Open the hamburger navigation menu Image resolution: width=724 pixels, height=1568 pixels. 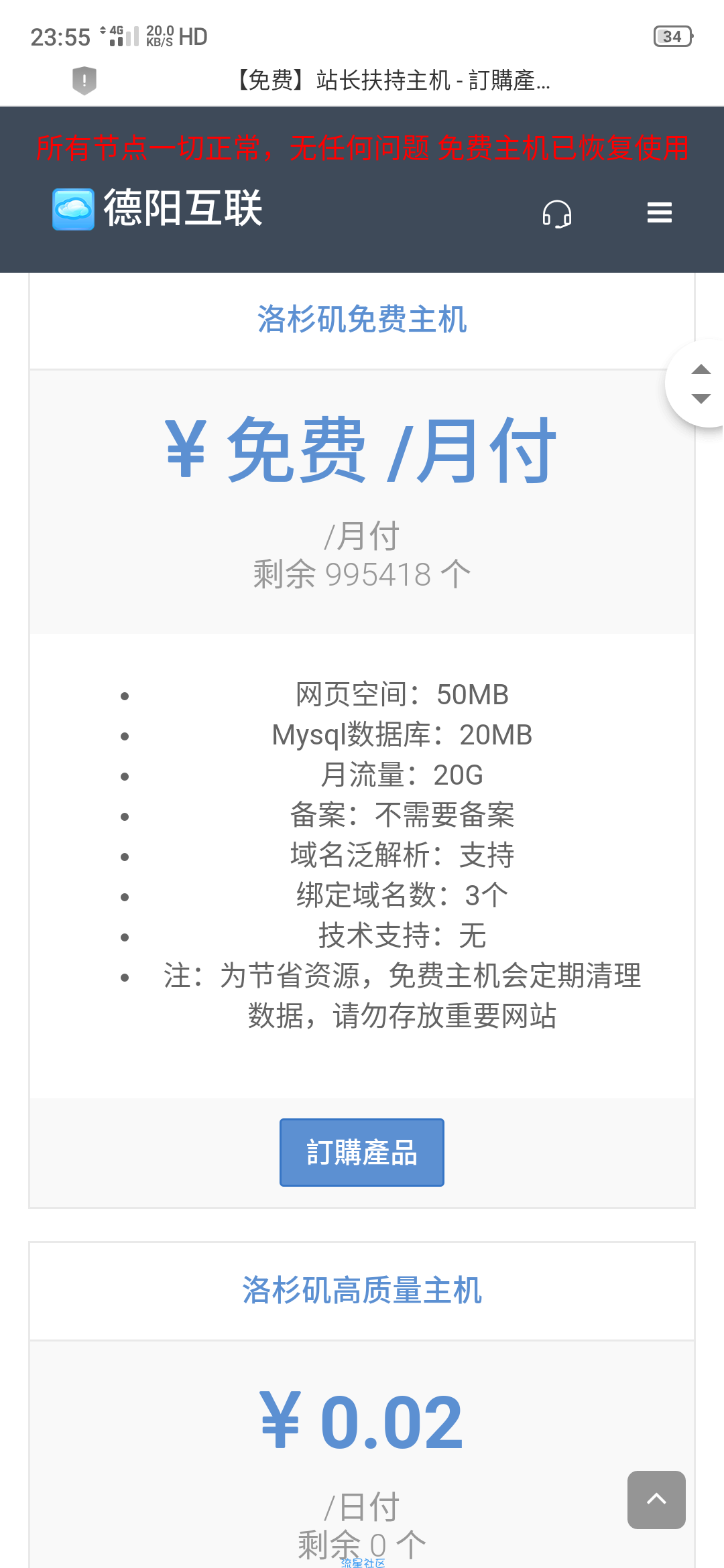point(660,212)
